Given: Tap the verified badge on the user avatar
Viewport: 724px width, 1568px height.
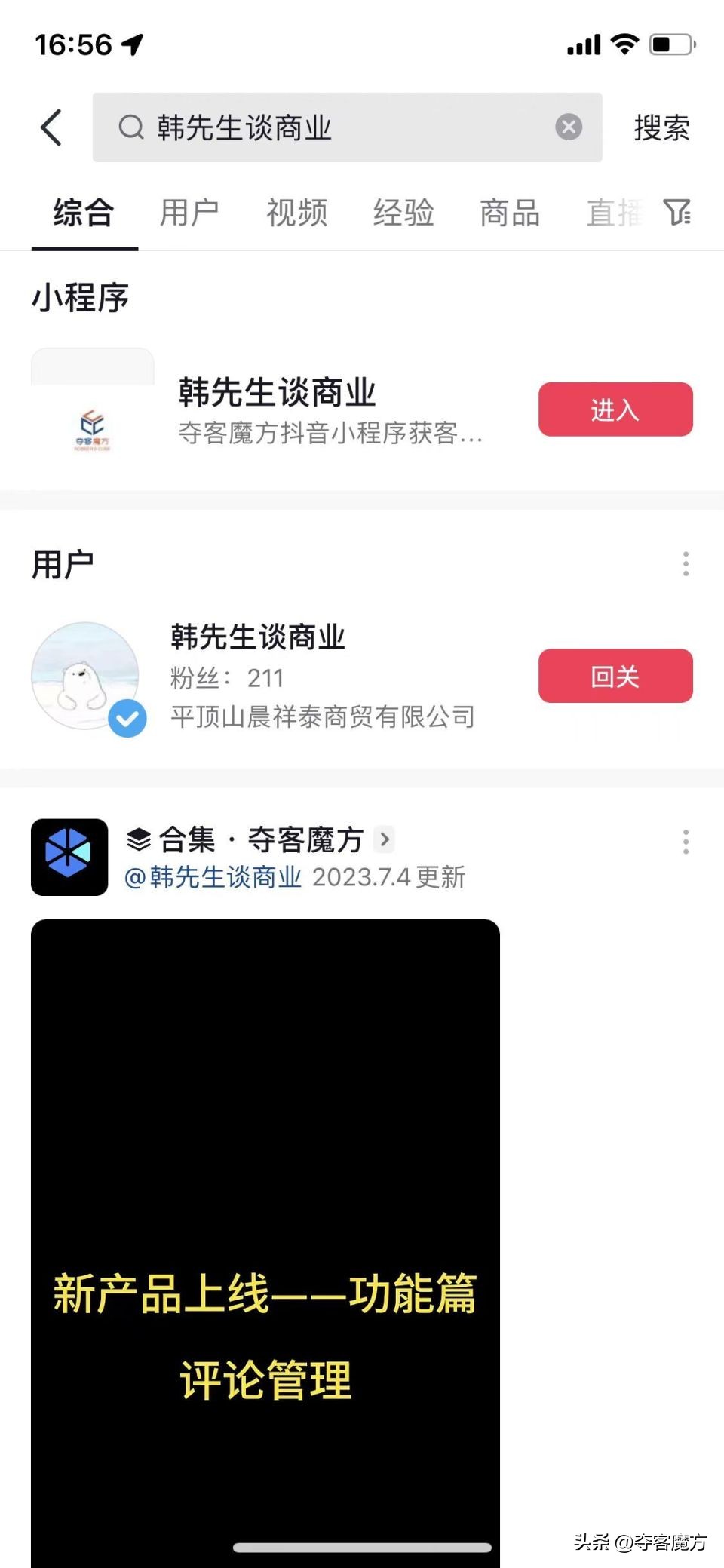Looking at the screenshot, I should point(127,717).
